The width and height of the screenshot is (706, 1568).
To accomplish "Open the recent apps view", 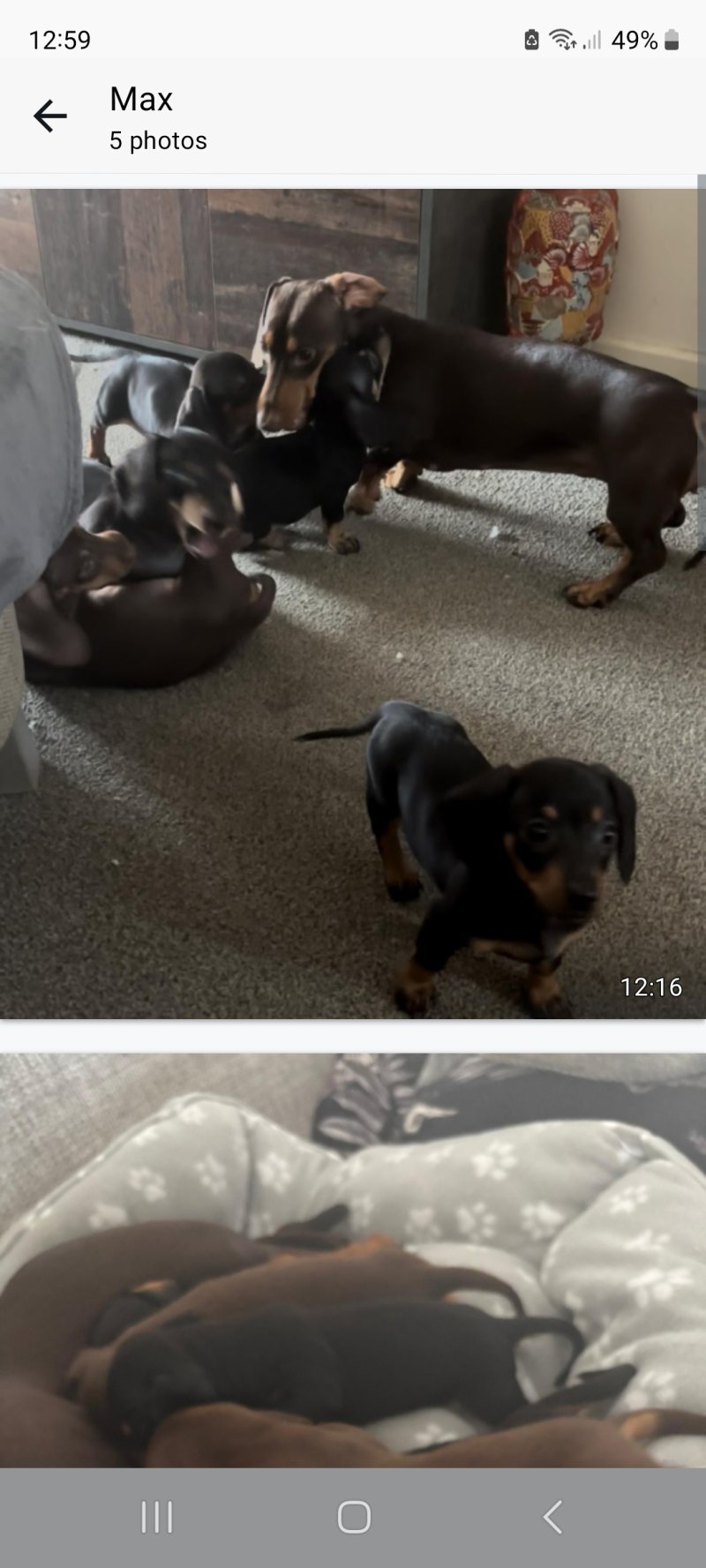I will [x=157, y=1517].
